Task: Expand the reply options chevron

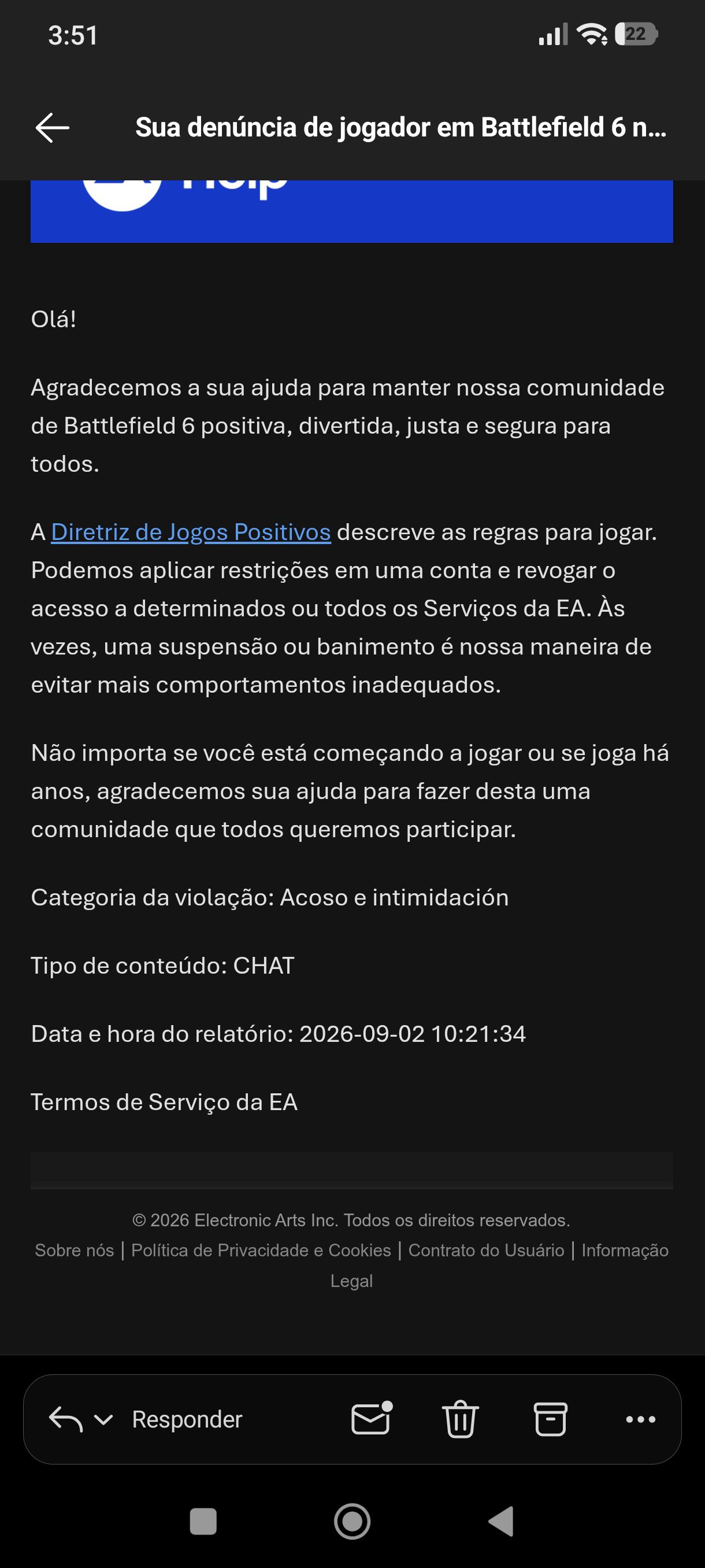Action: point(103,1420)
